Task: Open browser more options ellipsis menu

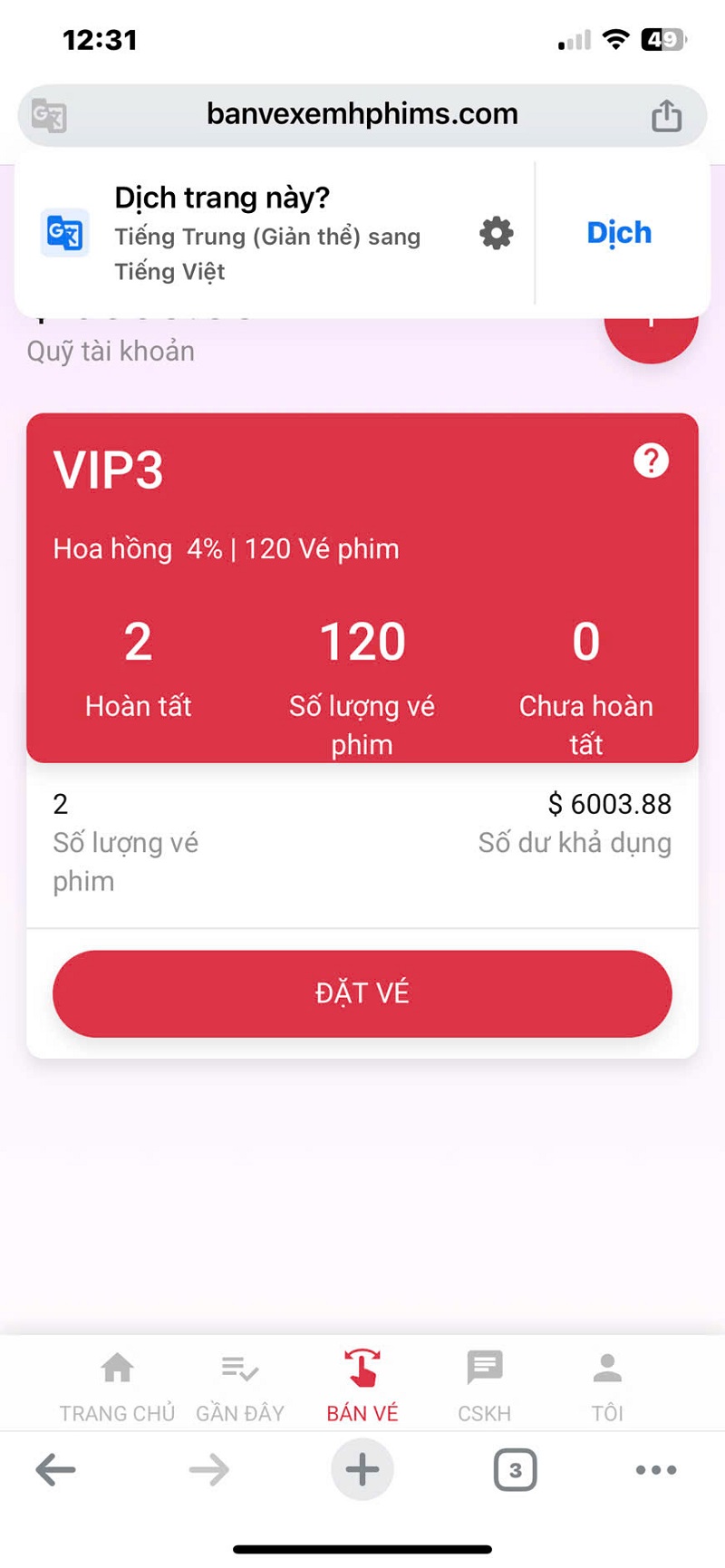Action: point(656,1470)
